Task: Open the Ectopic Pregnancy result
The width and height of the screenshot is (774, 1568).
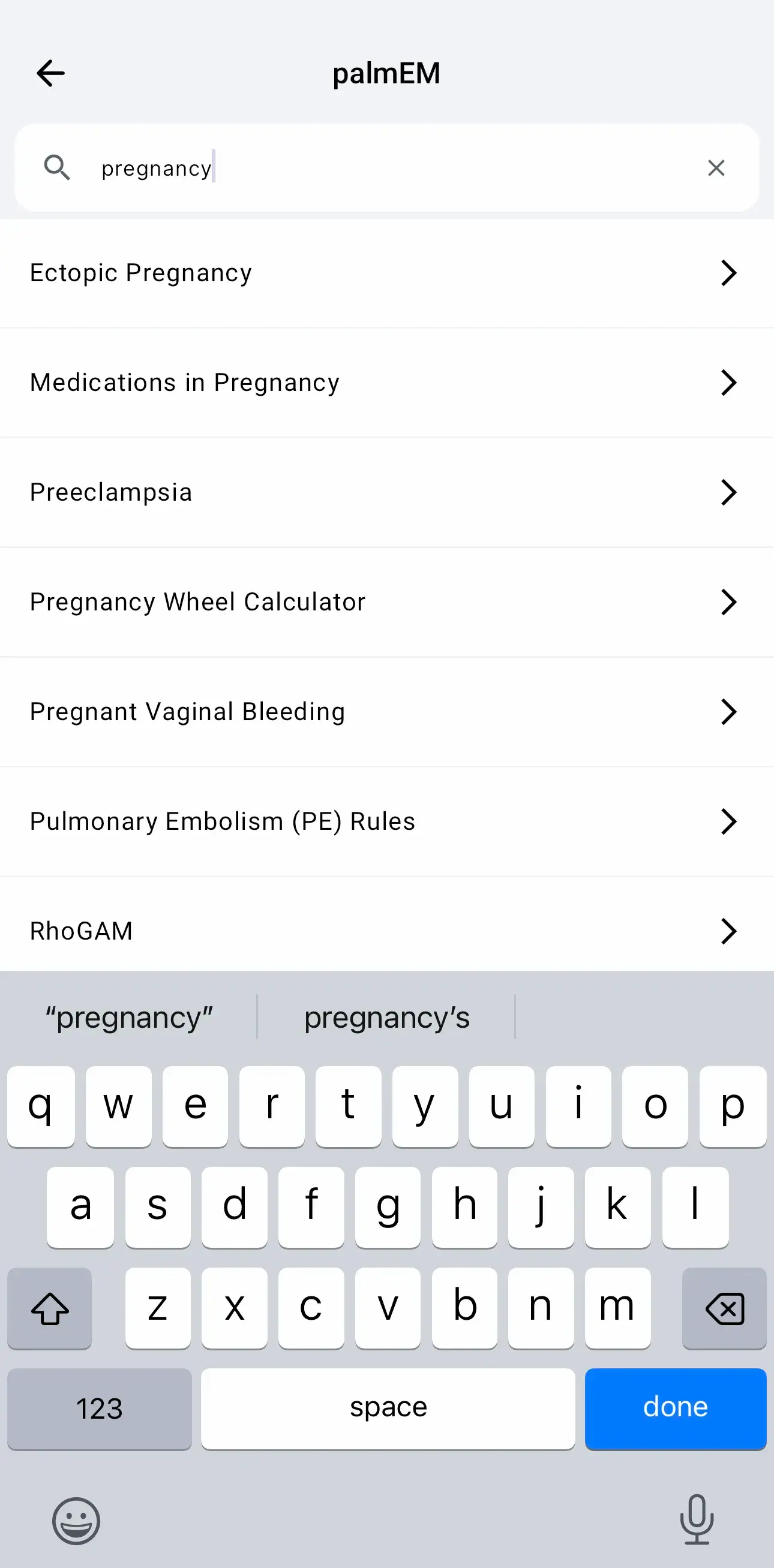Action: pyautogui.click(x=386, y=273)
